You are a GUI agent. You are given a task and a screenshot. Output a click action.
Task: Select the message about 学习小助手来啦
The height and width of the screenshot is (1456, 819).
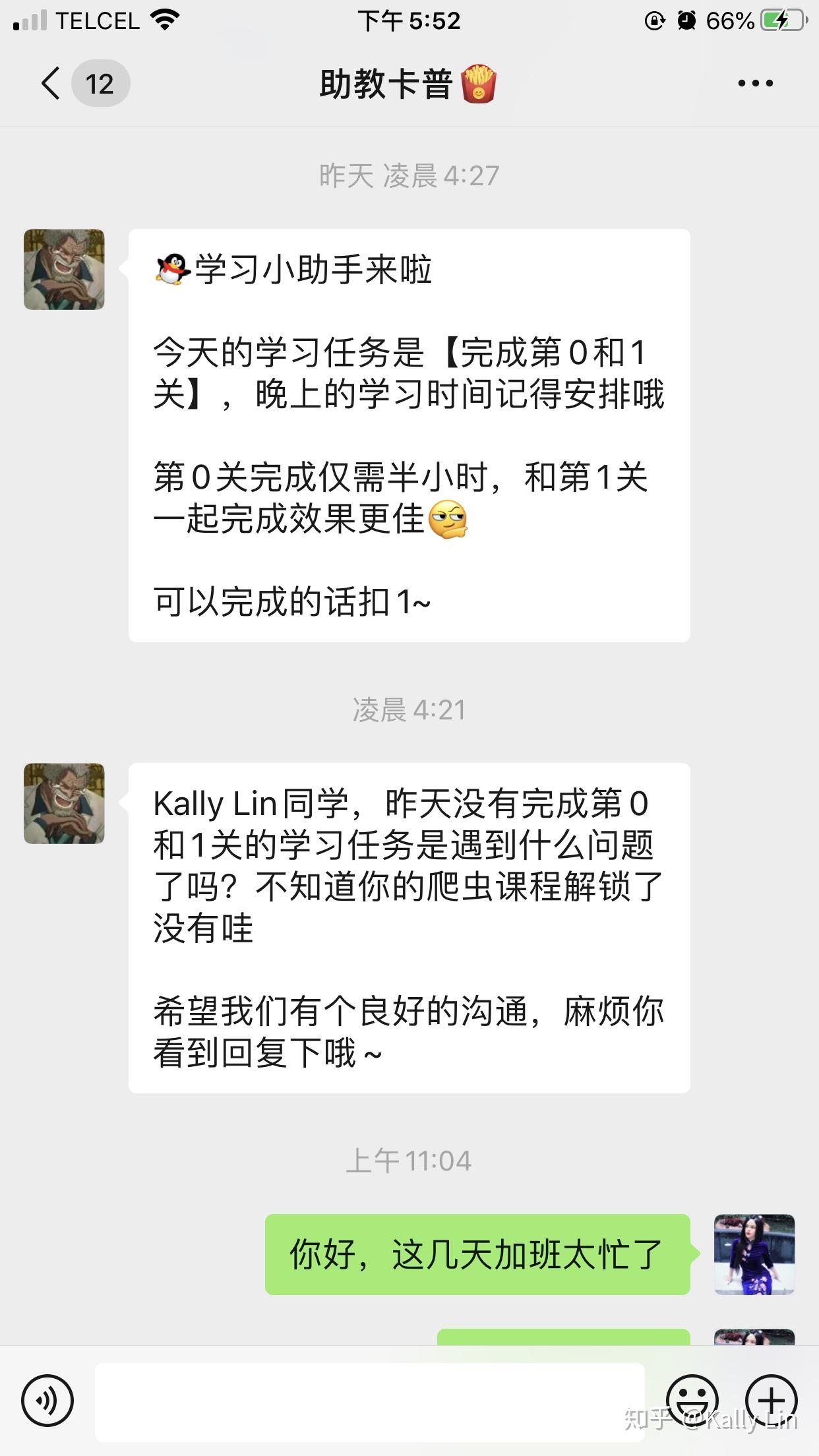tap(409, 435)
